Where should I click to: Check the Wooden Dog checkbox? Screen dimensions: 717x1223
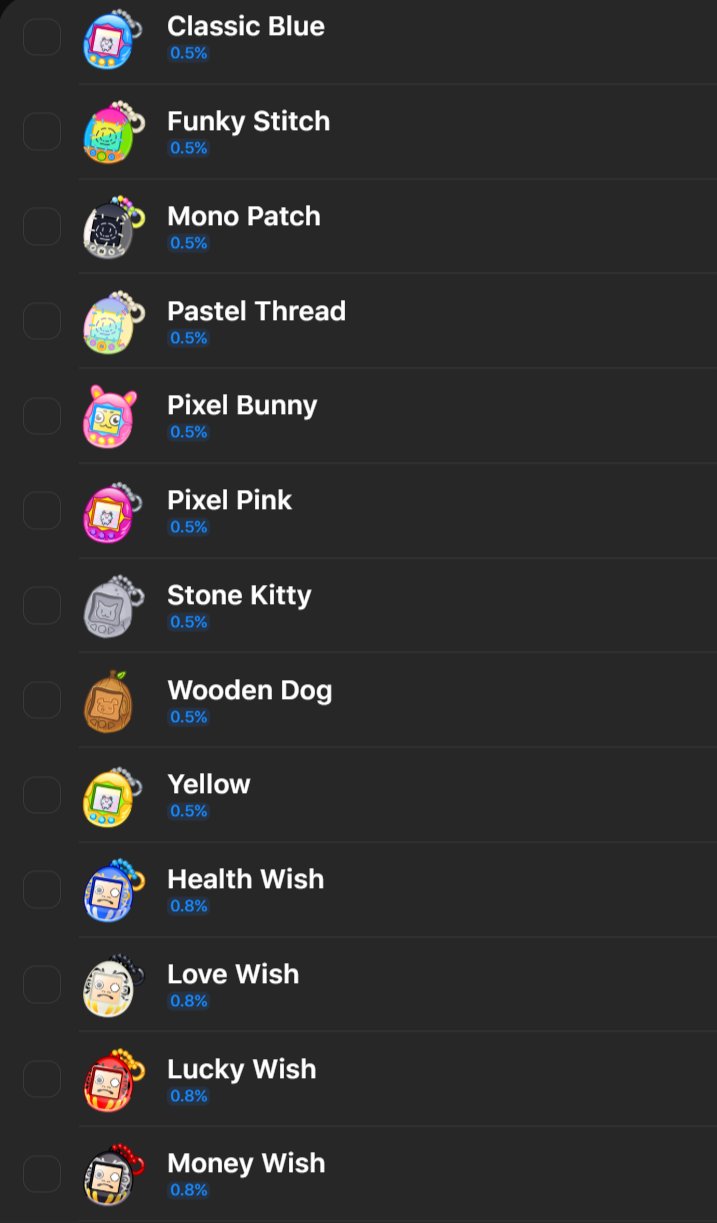point(42,700)
